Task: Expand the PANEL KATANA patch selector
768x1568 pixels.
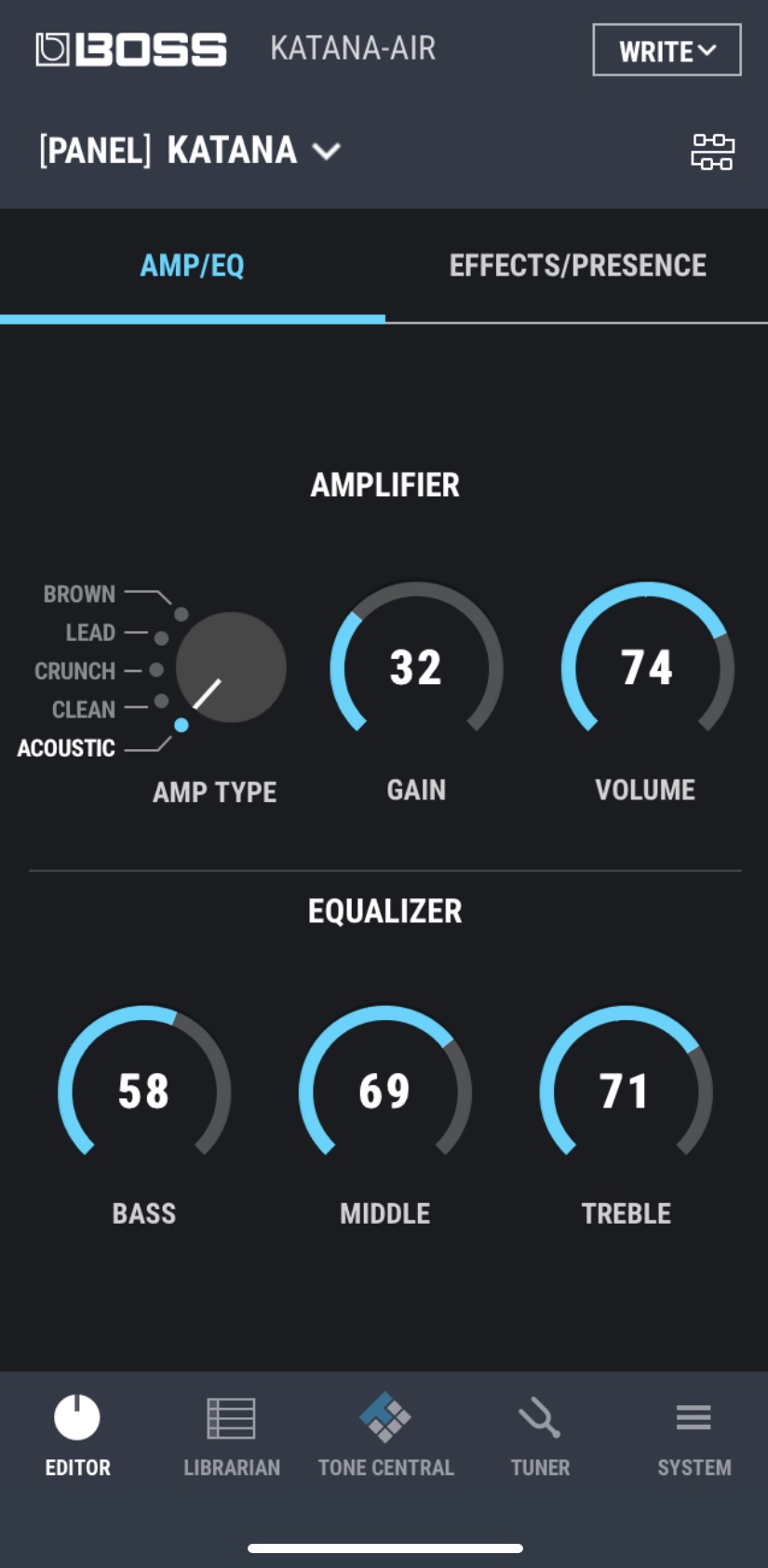Action: (x=190, y=150)
